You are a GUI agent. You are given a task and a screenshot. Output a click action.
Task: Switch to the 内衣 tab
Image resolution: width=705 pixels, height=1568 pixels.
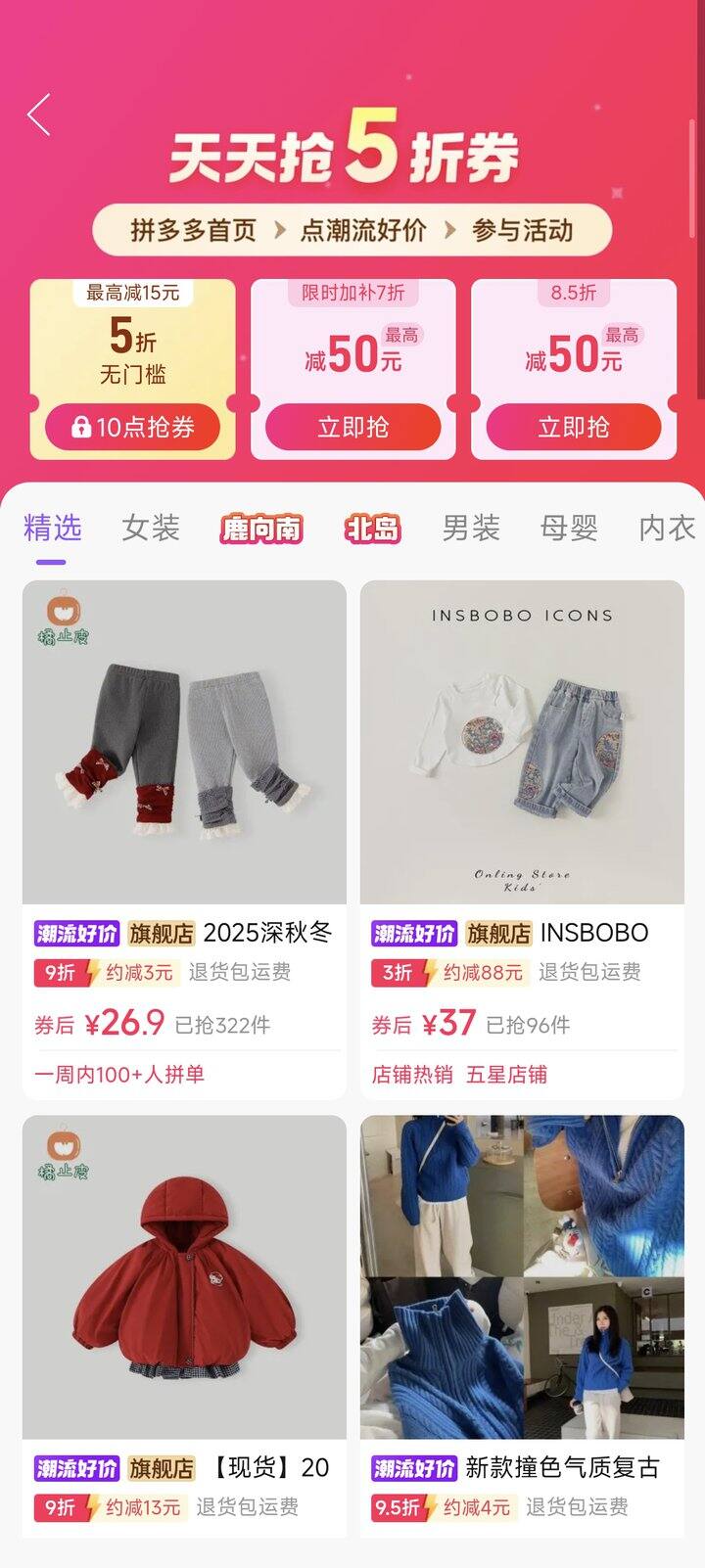pos(666,529)
